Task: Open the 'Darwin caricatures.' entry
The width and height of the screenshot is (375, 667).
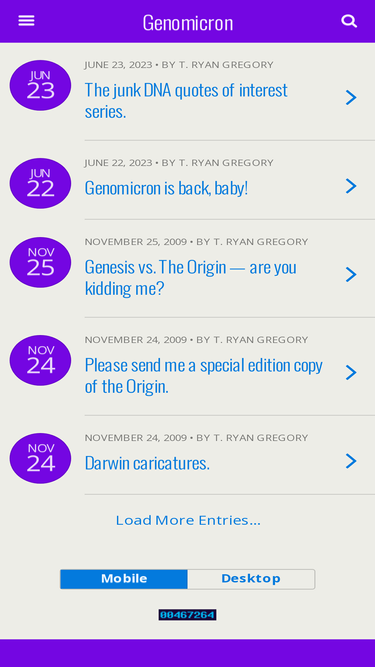Action: 147,463
